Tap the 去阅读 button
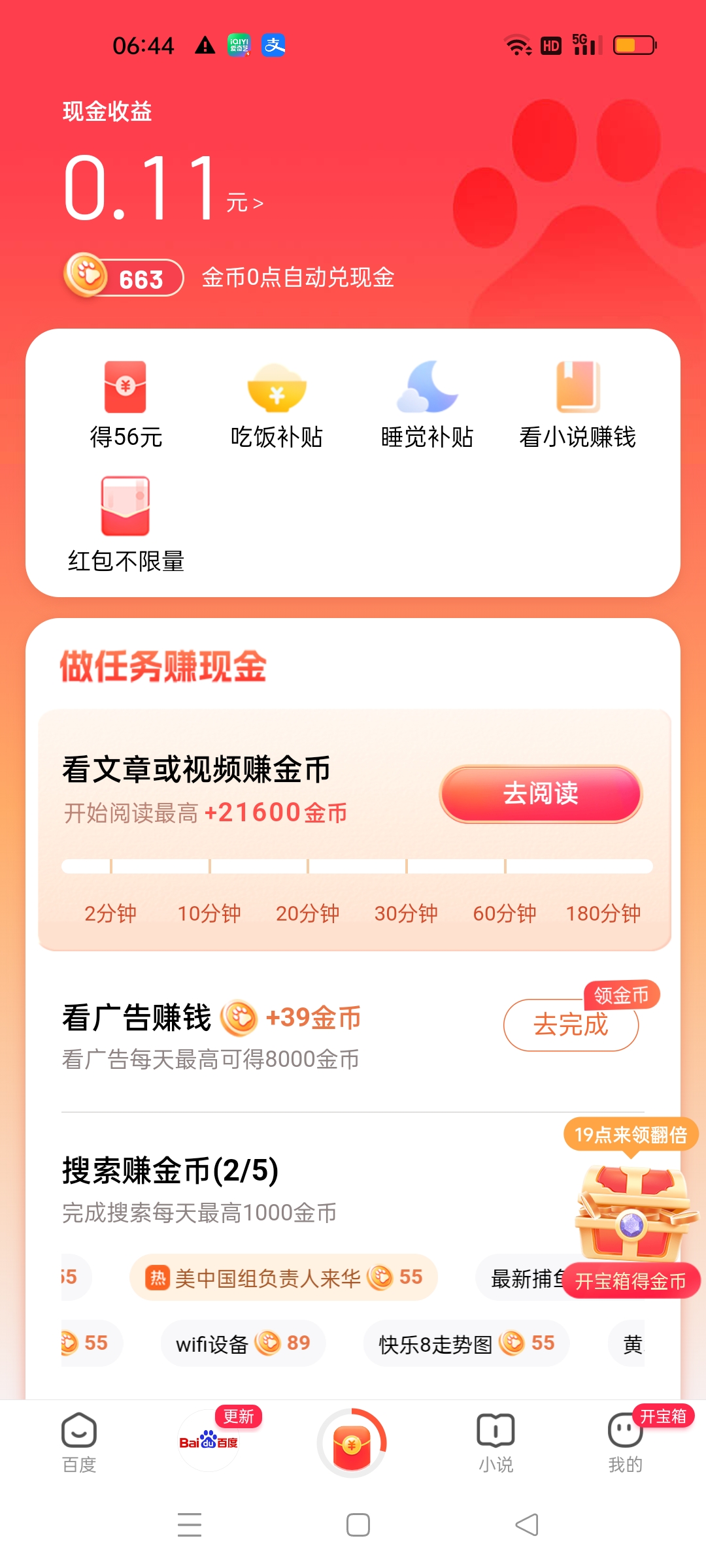Image resolution: width=706 pixels, height=1568 pixels. click(x=540, y=794)
